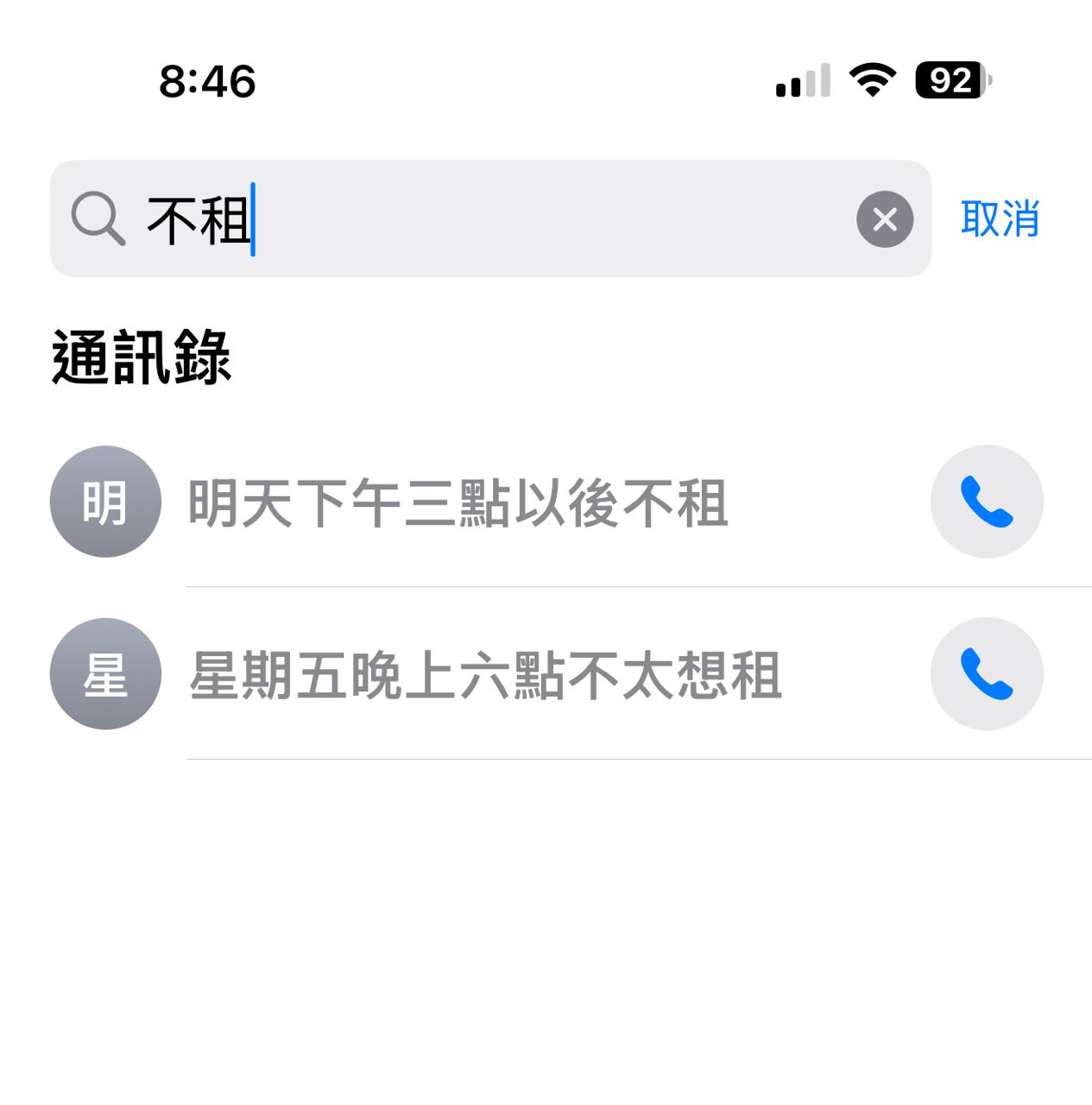Viewport: 1092px width, 1105px height.
Task: Clear the search text
Action: 885,219
